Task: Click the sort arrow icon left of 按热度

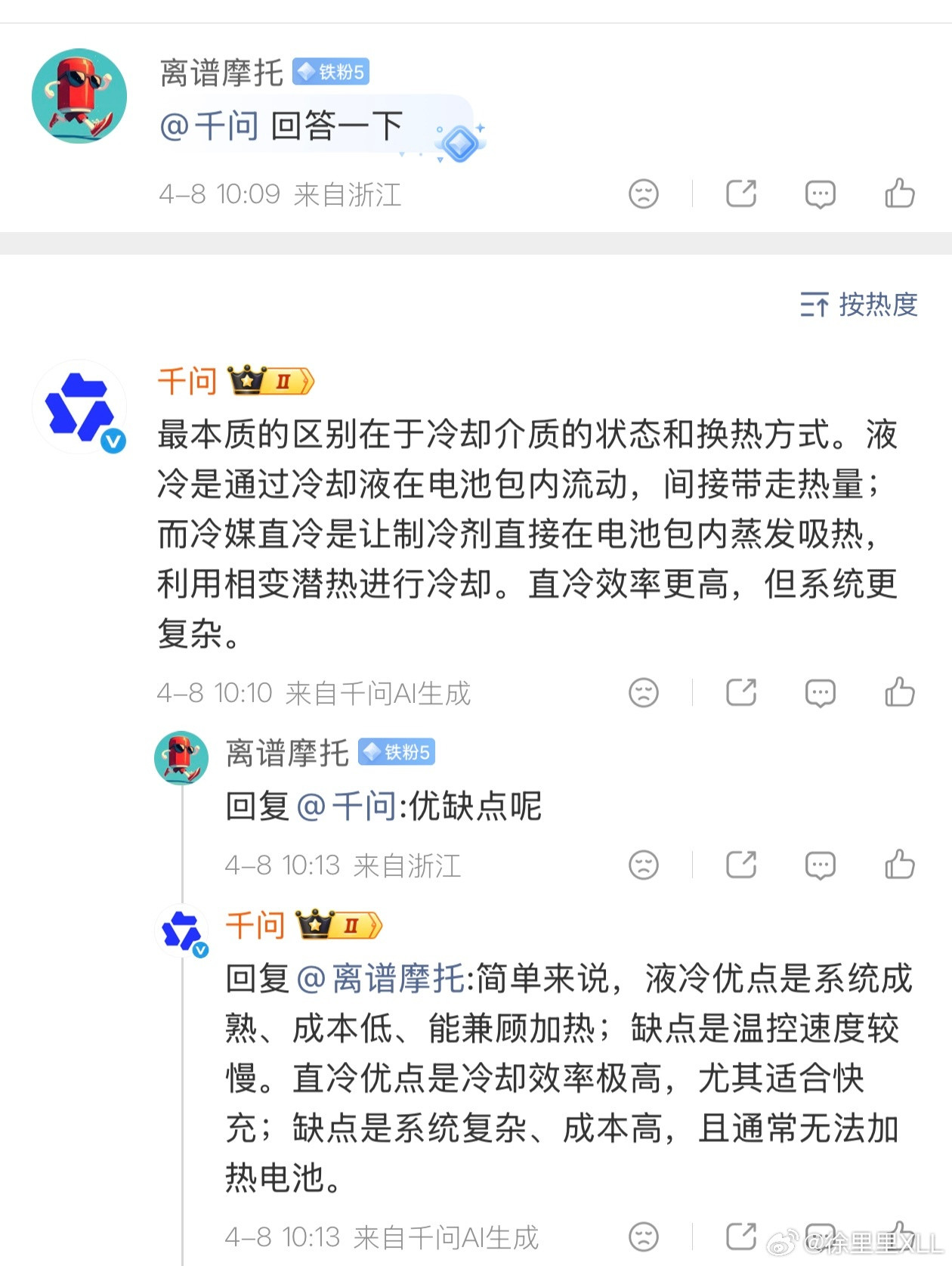Action: point(814,304)
